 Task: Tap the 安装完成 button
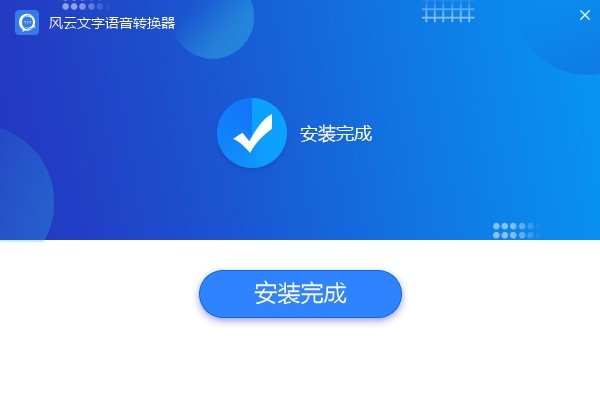pyautogui.click(x=300, y=294)
